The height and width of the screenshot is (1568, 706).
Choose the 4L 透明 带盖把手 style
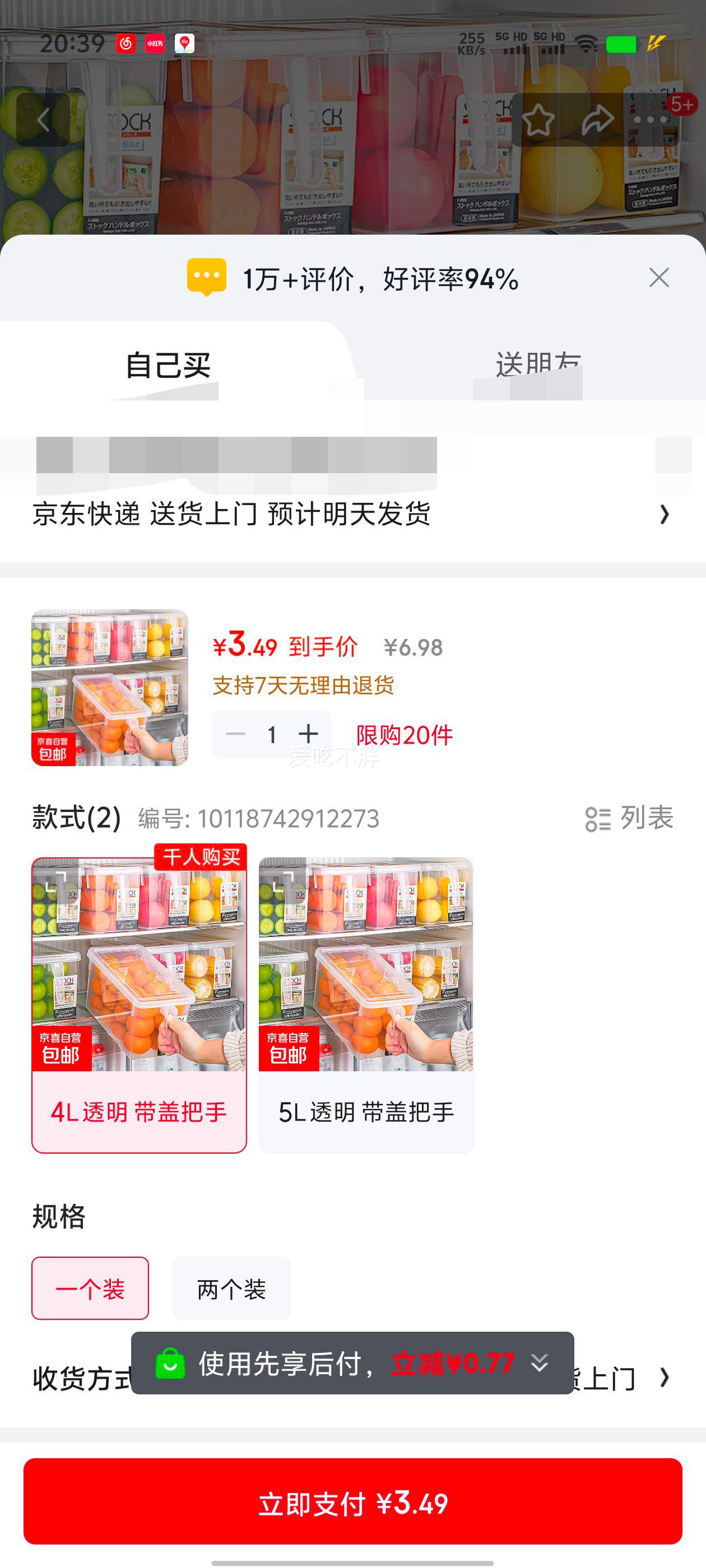(139, 1004)
